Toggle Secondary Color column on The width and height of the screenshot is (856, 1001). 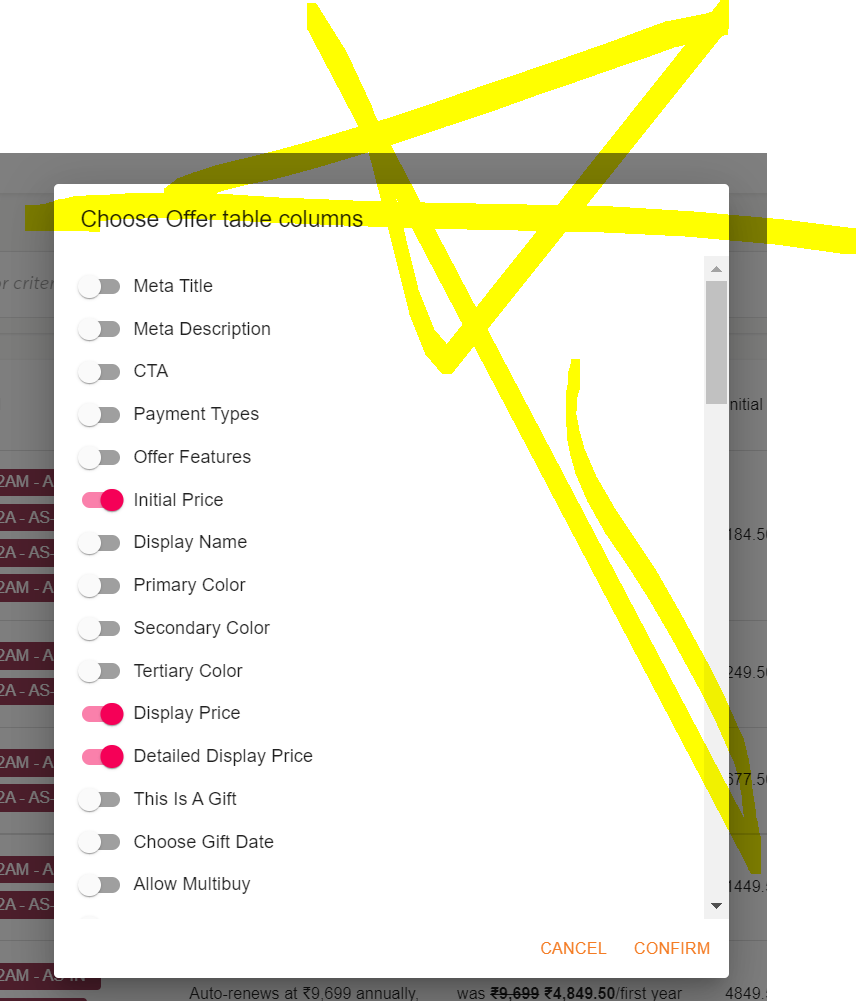(x=99, y=628)
